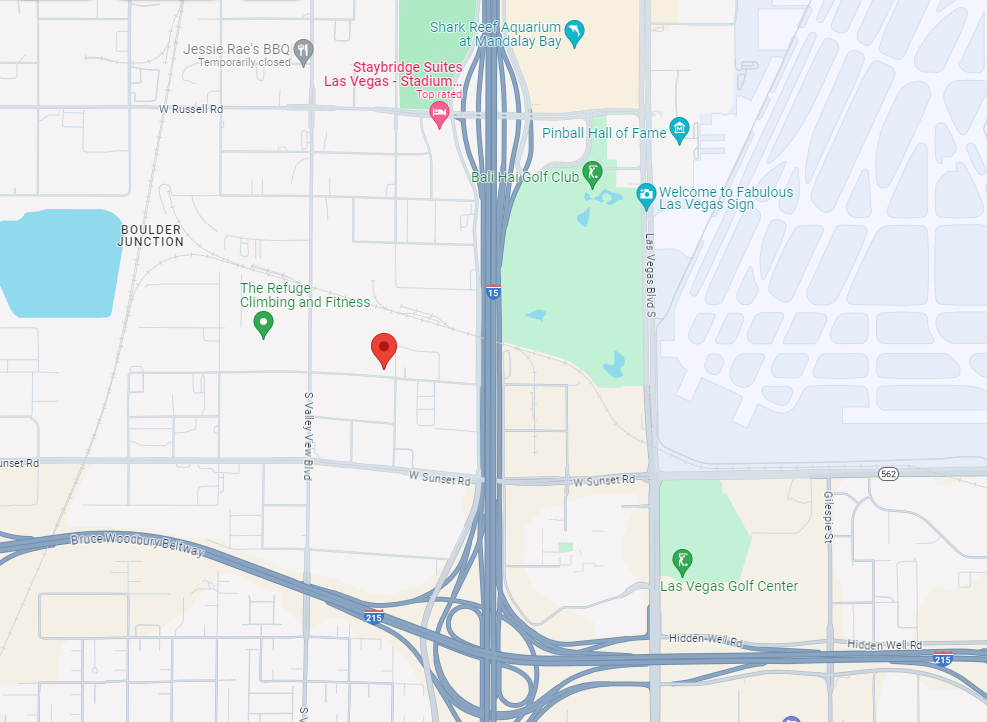Tap the Las Vegas Golf Center marker

[x=683, y=561]
